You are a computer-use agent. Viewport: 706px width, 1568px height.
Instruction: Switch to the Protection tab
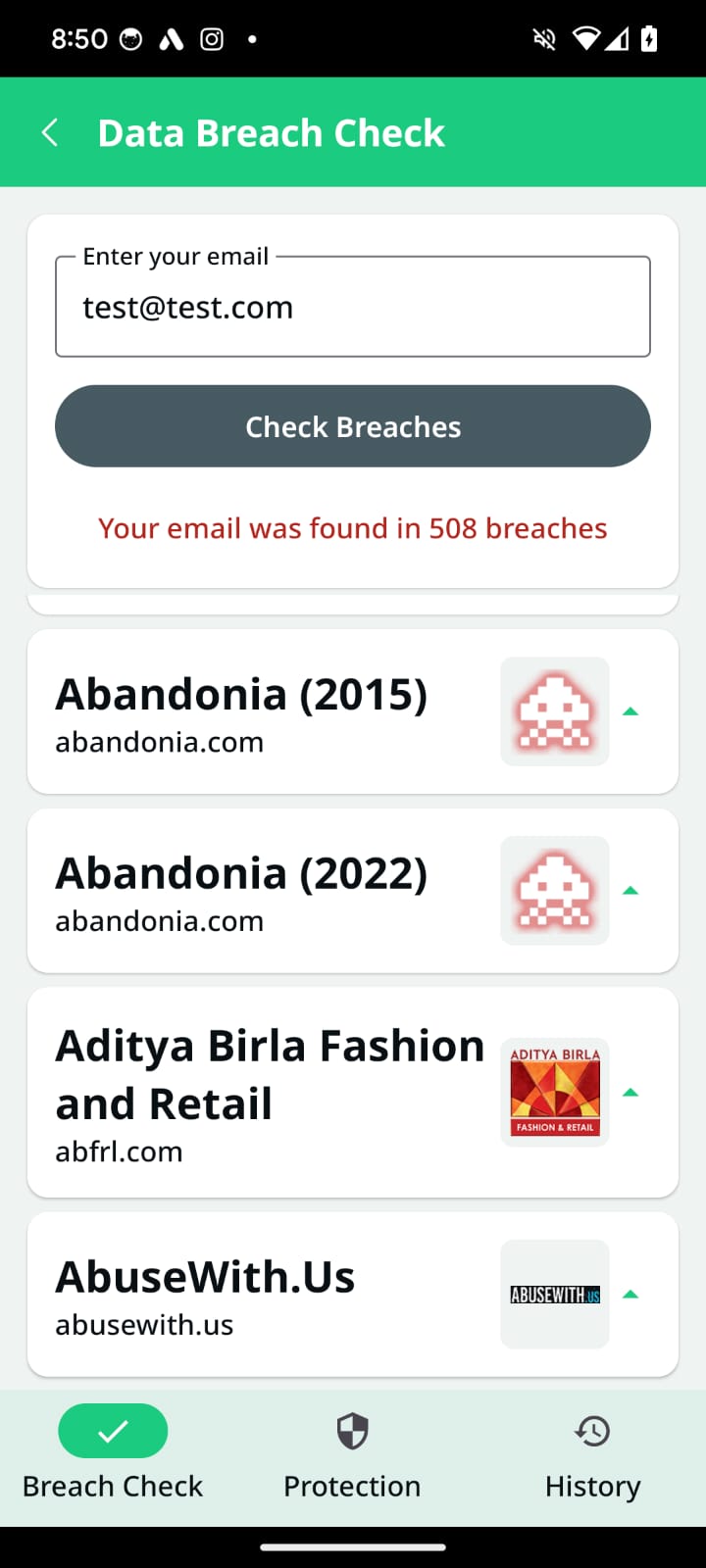(x=352, y=1454)
